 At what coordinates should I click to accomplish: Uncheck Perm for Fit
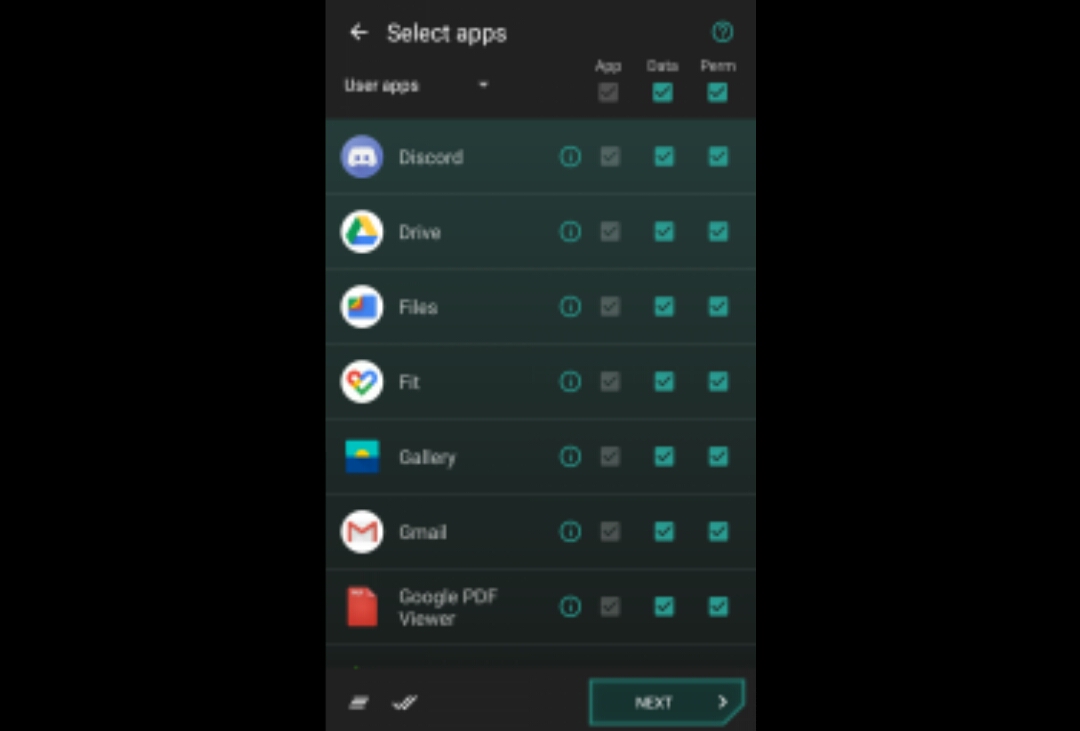[x=718, y=382]
